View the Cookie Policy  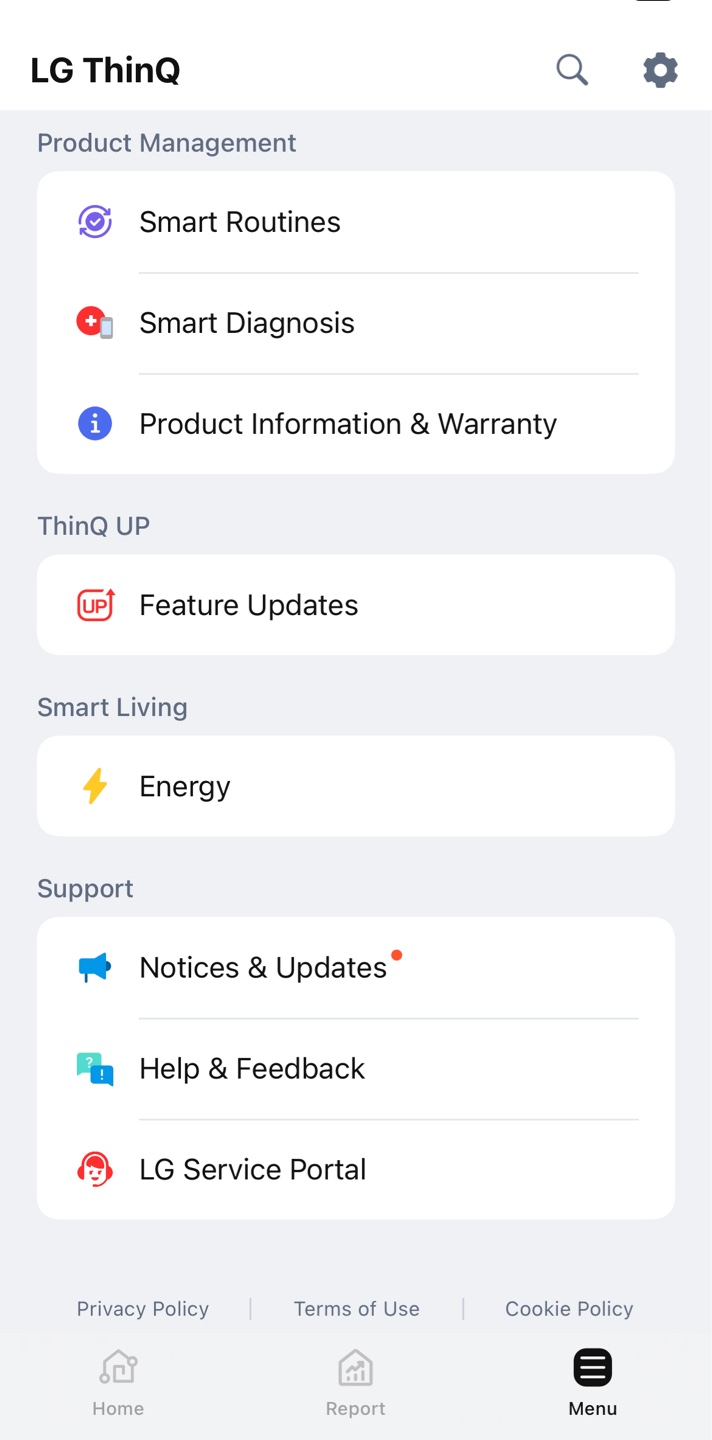(x=569, y=1309)
